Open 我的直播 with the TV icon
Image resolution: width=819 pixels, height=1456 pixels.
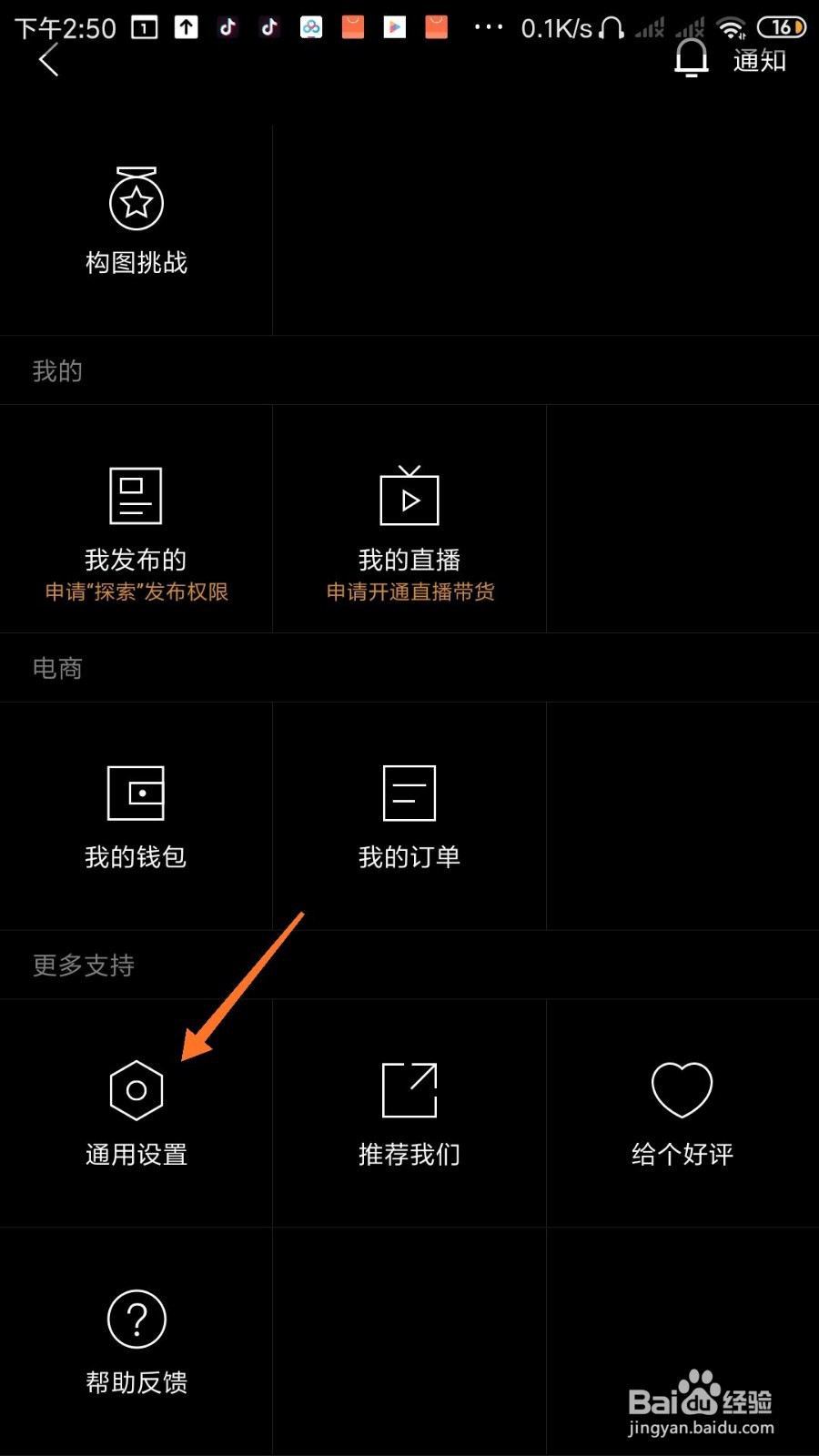[409, 496]
